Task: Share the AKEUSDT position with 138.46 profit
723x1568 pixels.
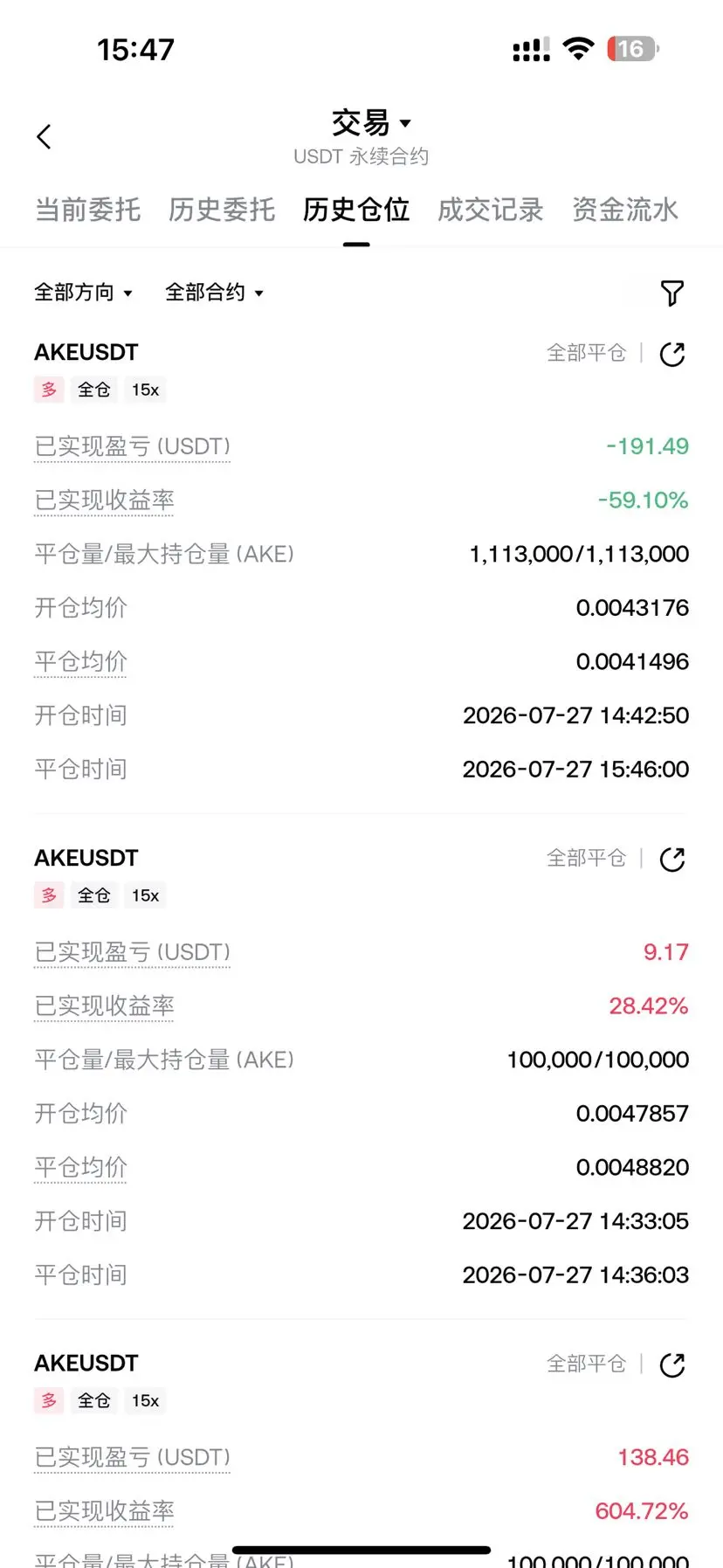Action: point(672,1364)
